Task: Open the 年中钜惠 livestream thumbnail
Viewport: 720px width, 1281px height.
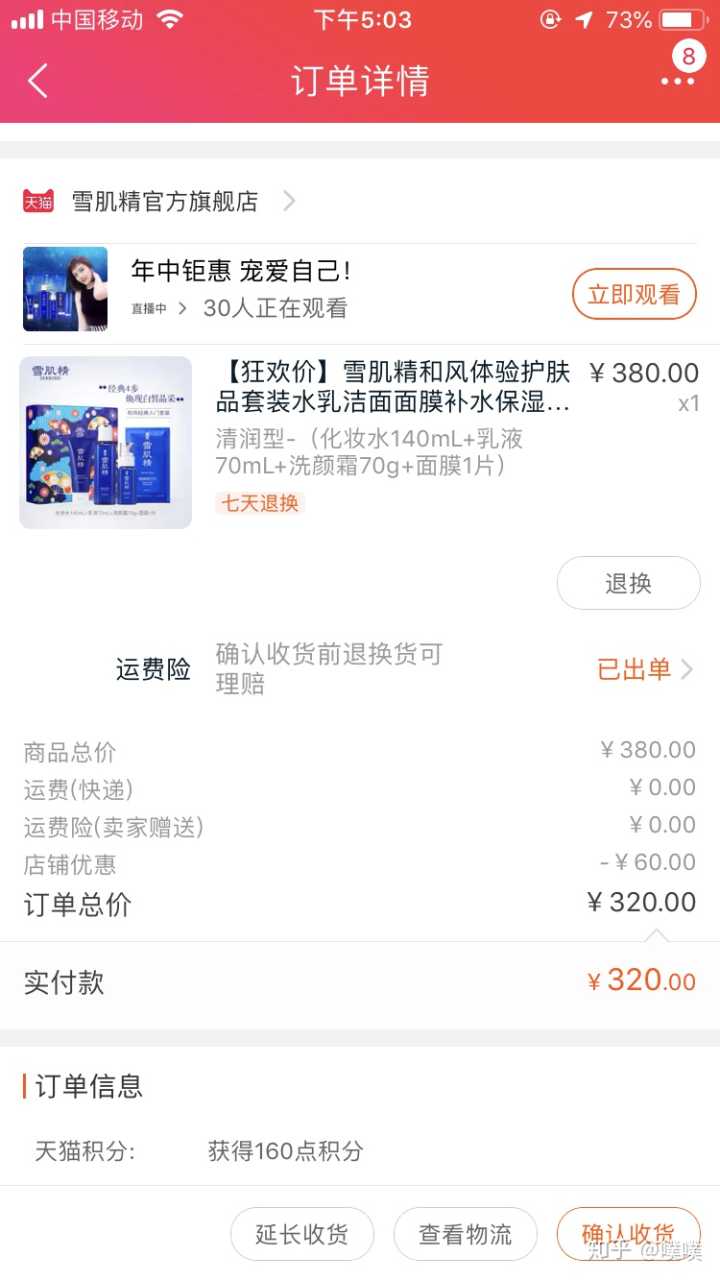Action: (66, 289)
